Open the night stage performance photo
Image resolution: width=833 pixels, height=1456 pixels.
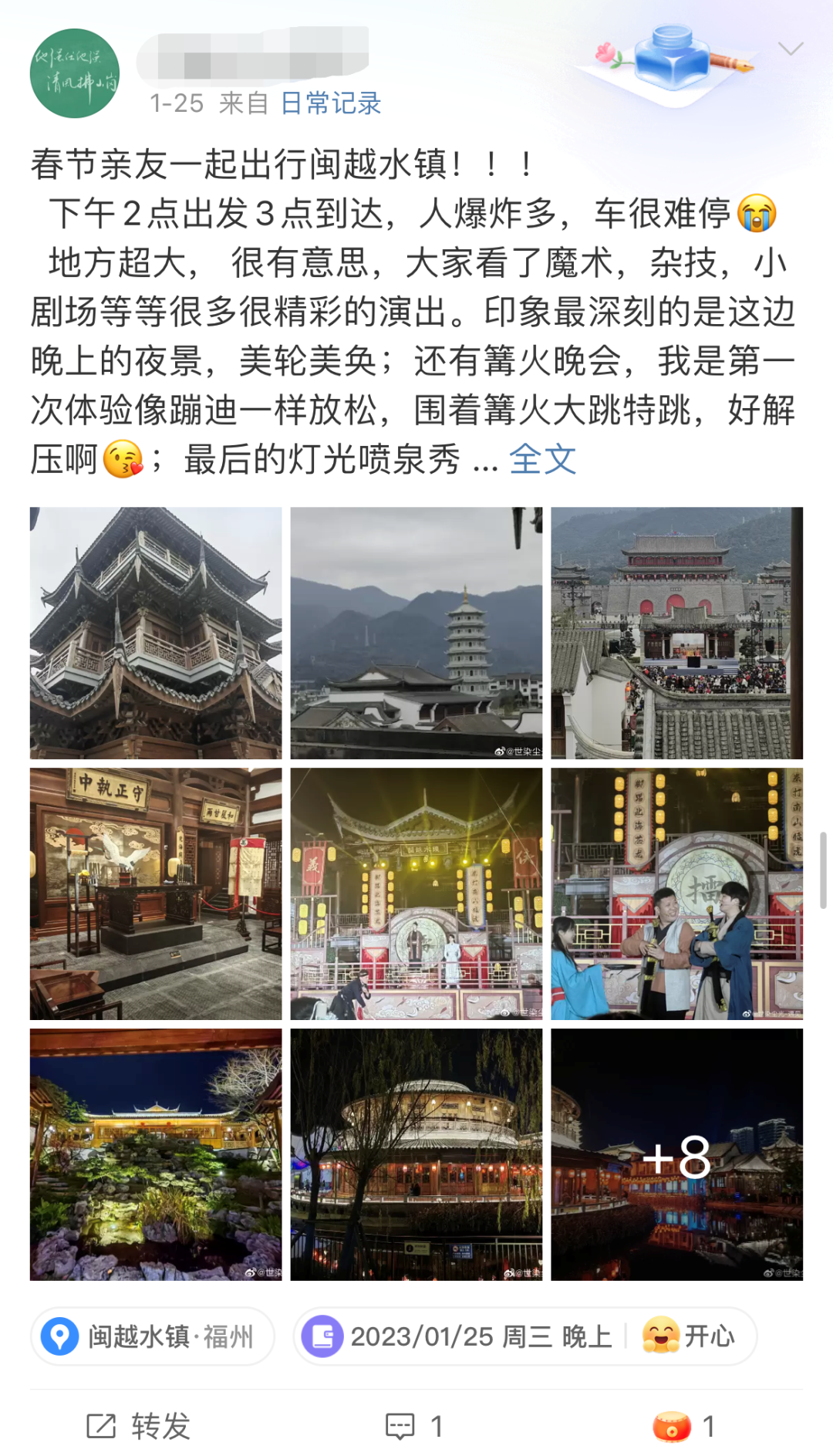(x=416, y=894)
